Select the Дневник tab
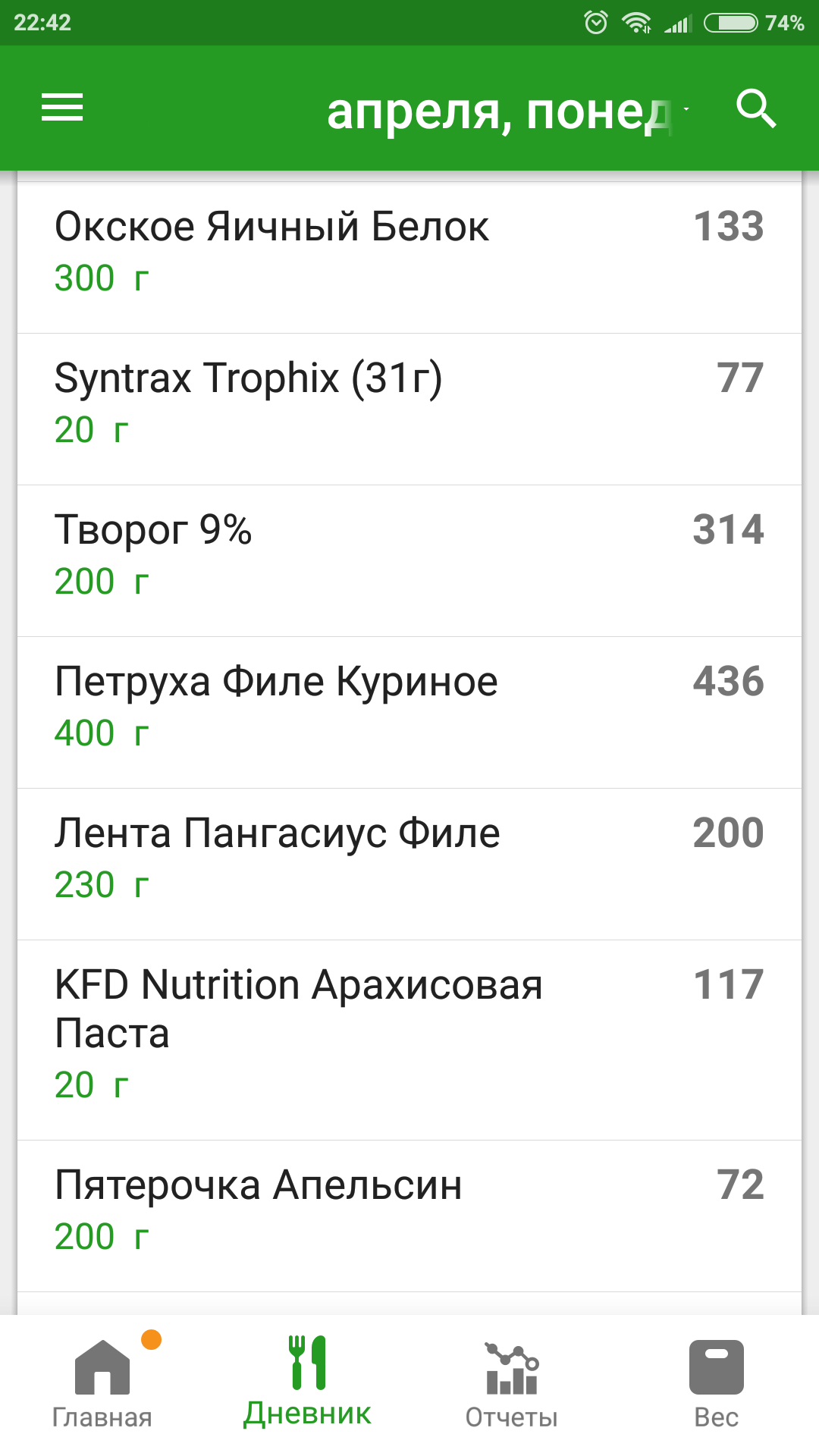This screenshot has width=819, height=1456. (307, 1385)
